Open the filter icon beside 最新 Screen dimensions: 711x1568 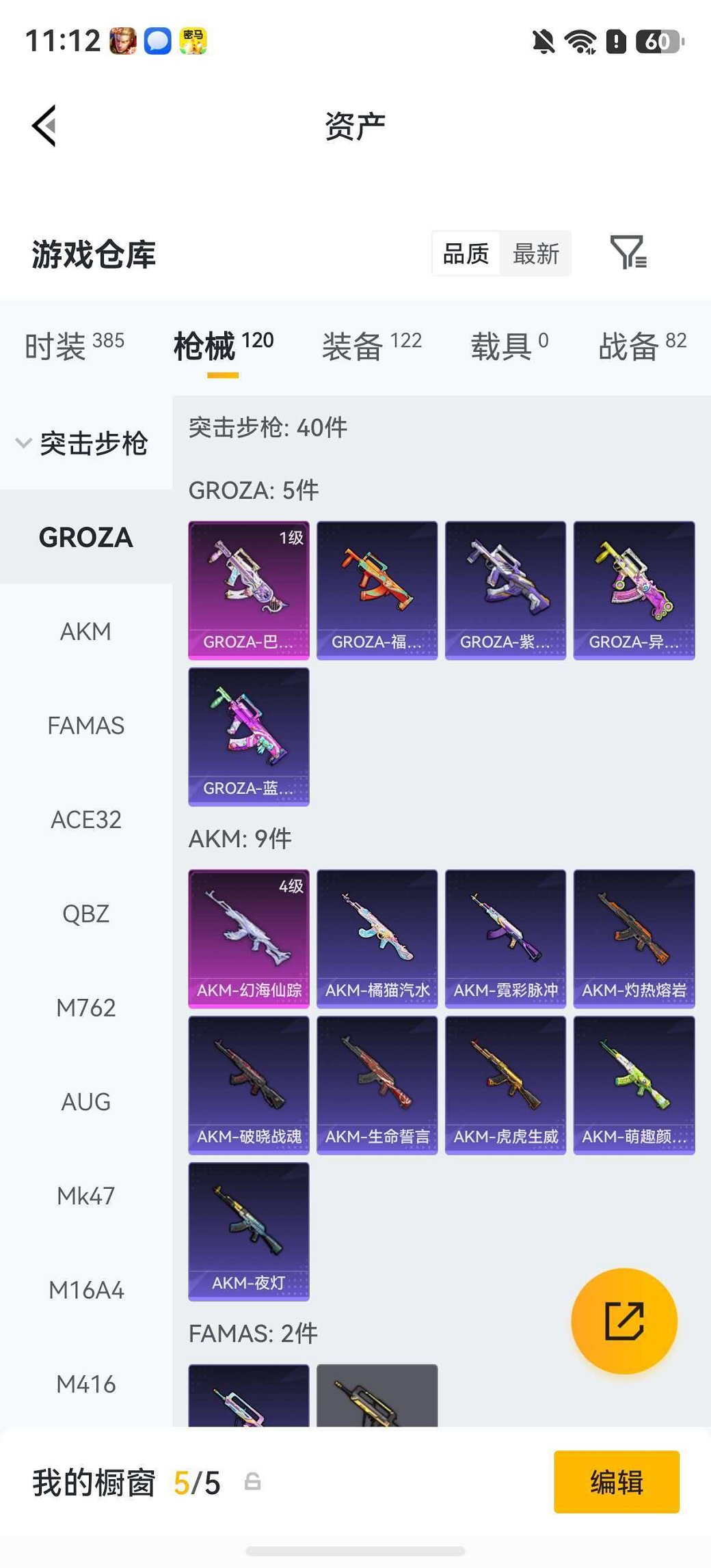click(x=628, y=253)
